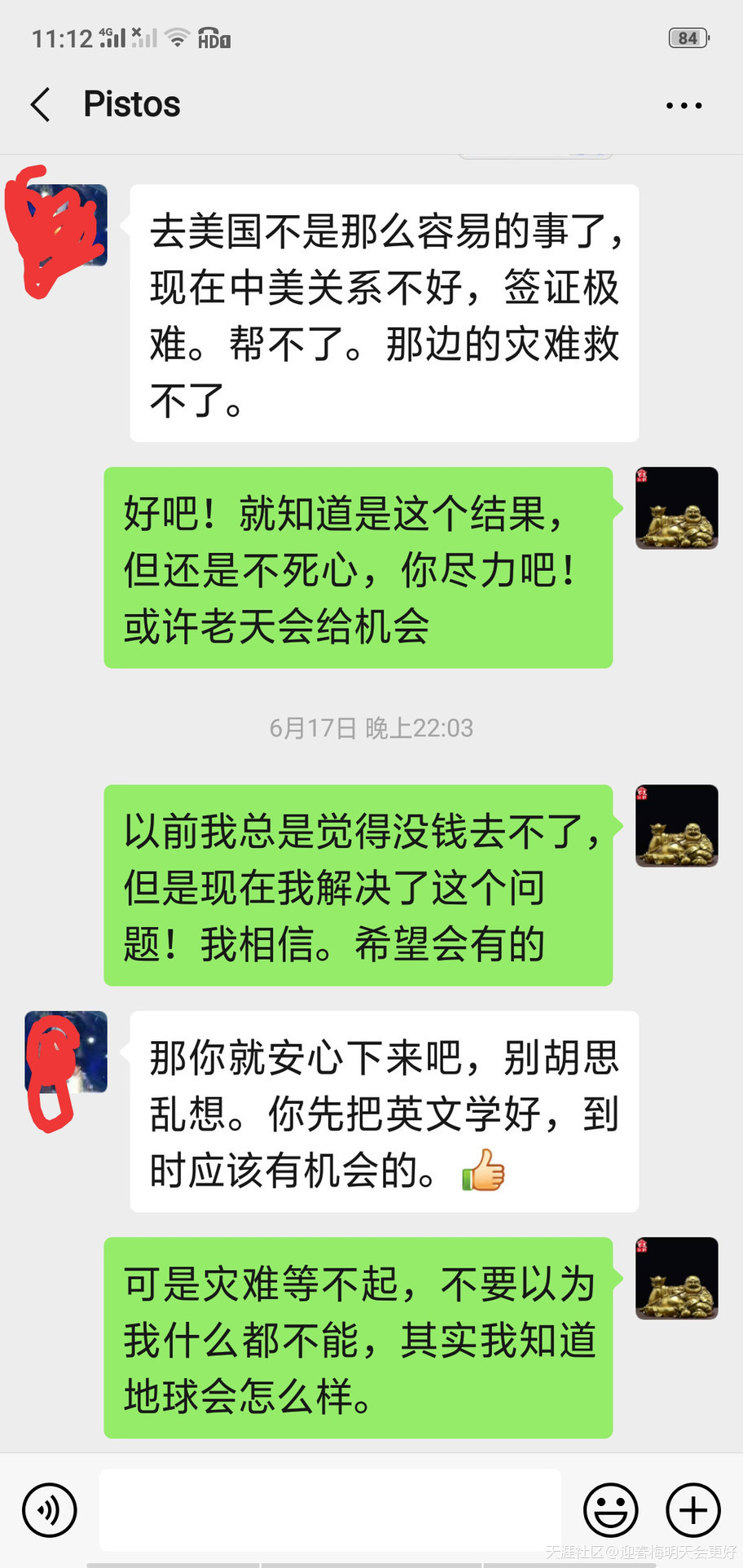The image size is (743, 1568).
Task: Open Pistos's avatar beside 那你就安心下来吧 message
Action: [66, 1052]
